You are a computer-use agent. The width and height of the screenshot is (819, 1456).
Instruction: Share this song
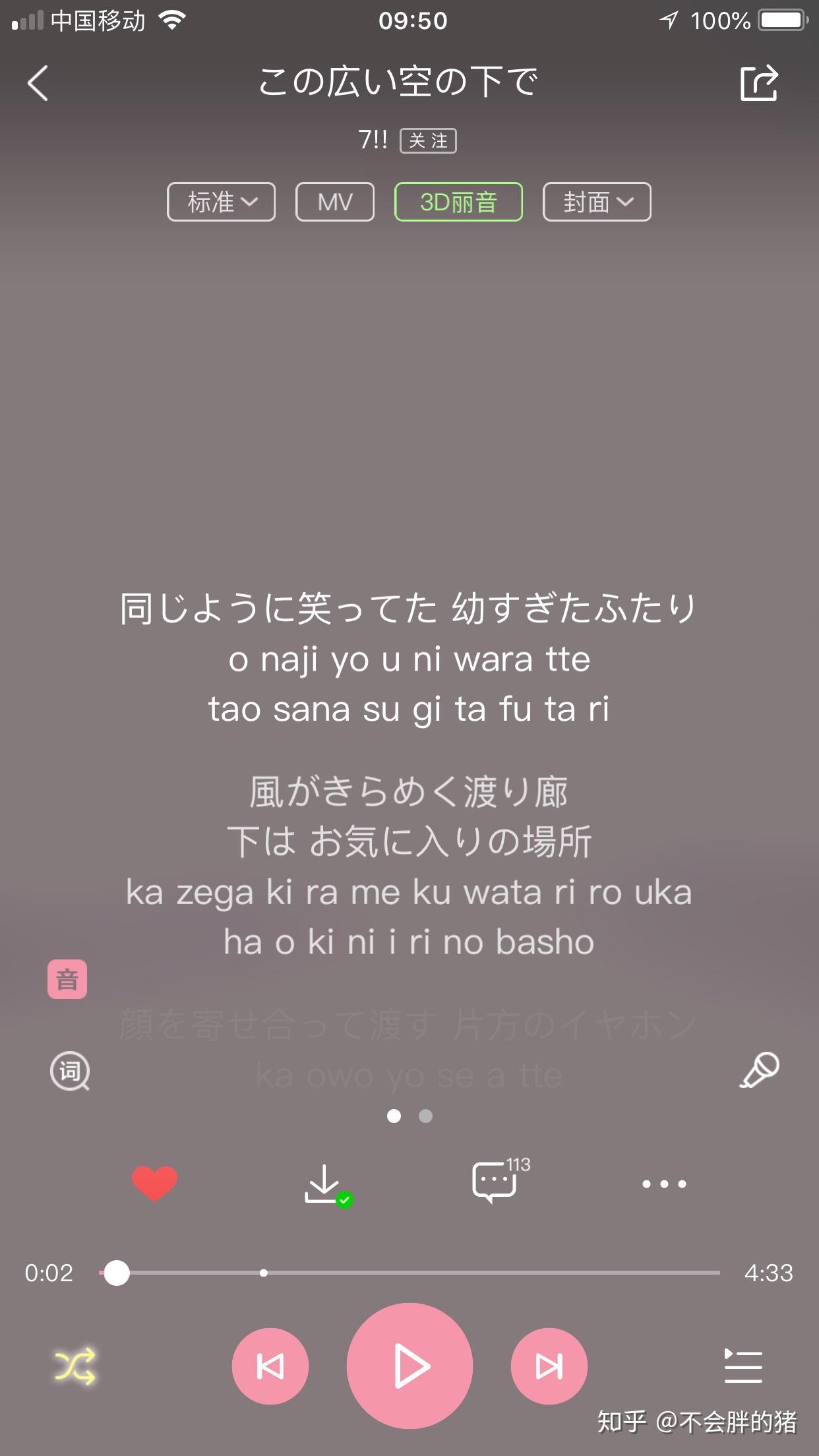(758, 83)
